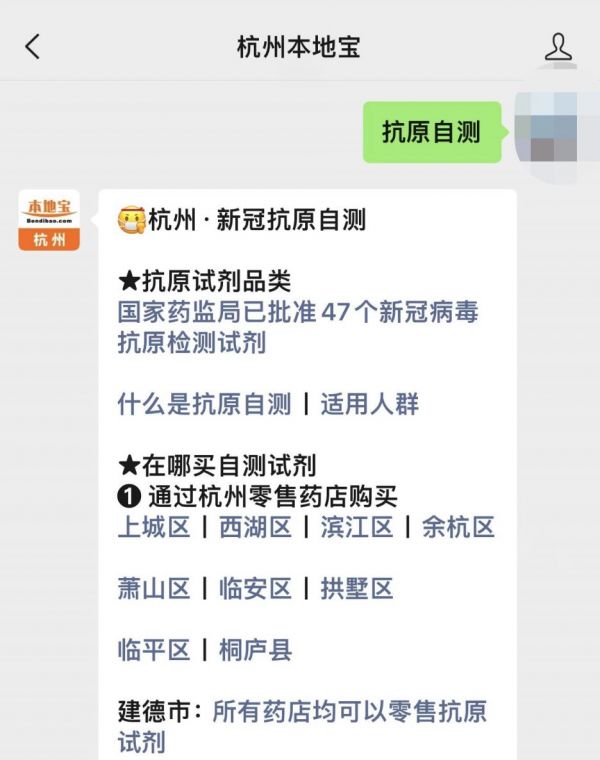Select the 临平区 pharmacy link
This screenshot has width=600, height=760.
click(153, 650)
